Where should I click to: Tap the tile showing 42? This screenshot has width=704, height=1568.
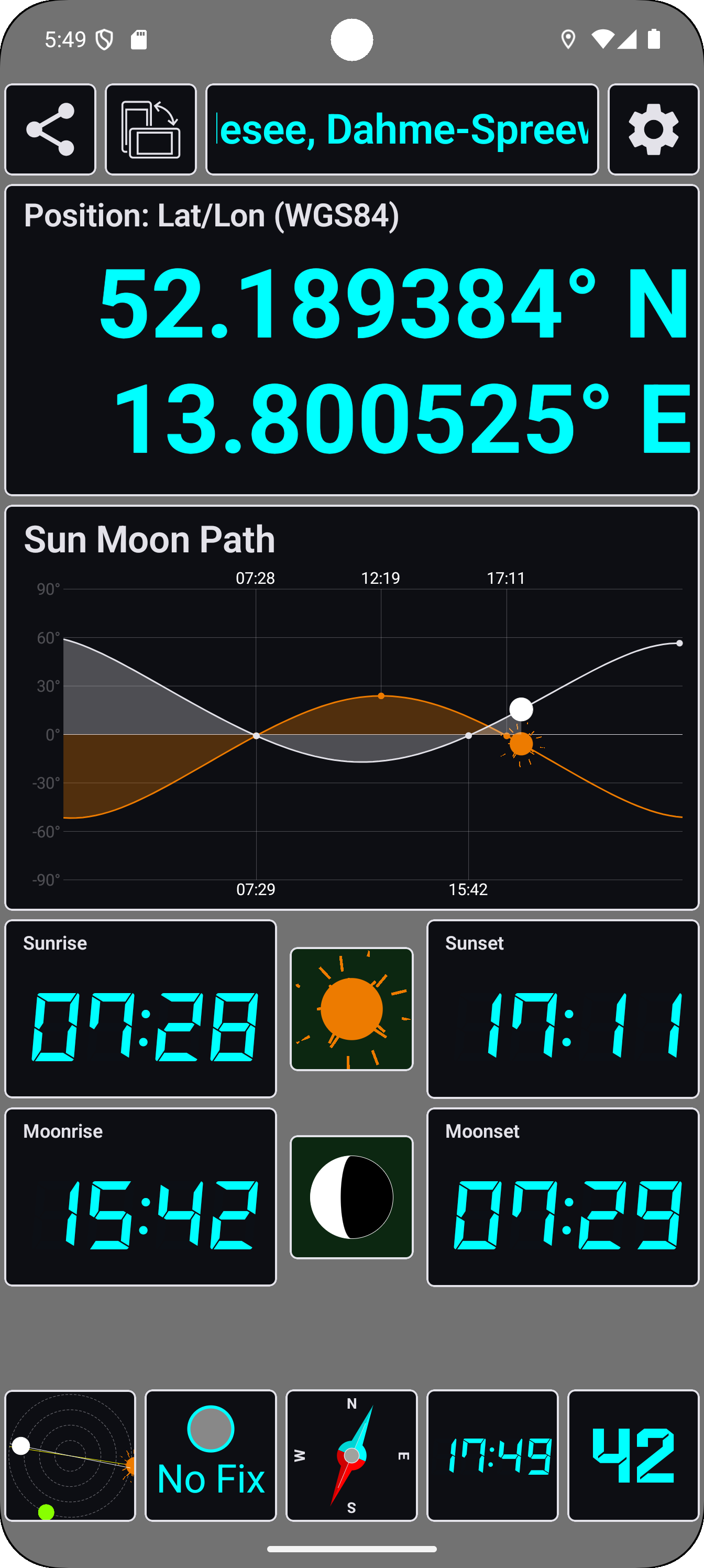(633, 1455)
